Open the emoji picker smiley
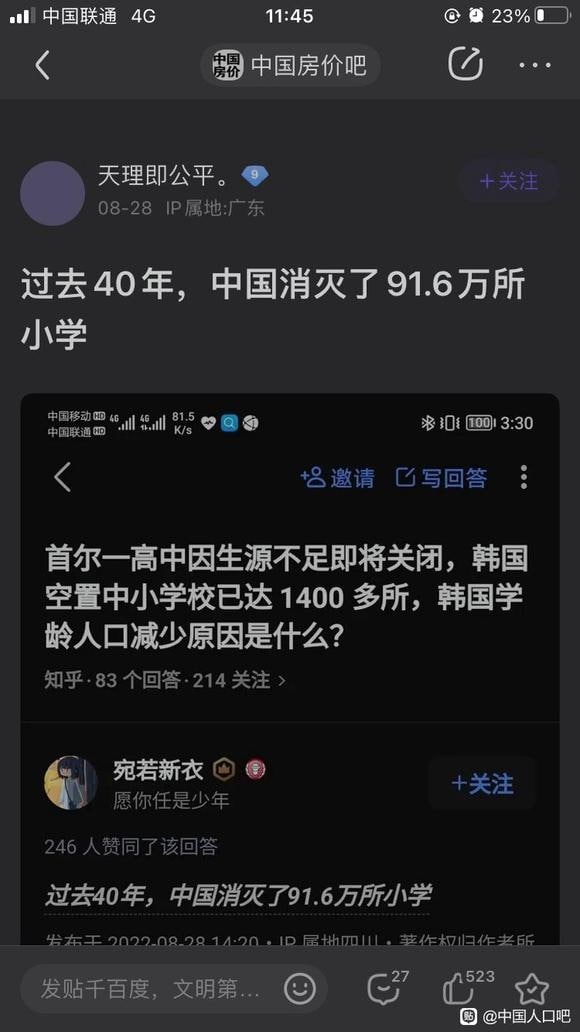The image size is (580, 1032). click(300, 989)
